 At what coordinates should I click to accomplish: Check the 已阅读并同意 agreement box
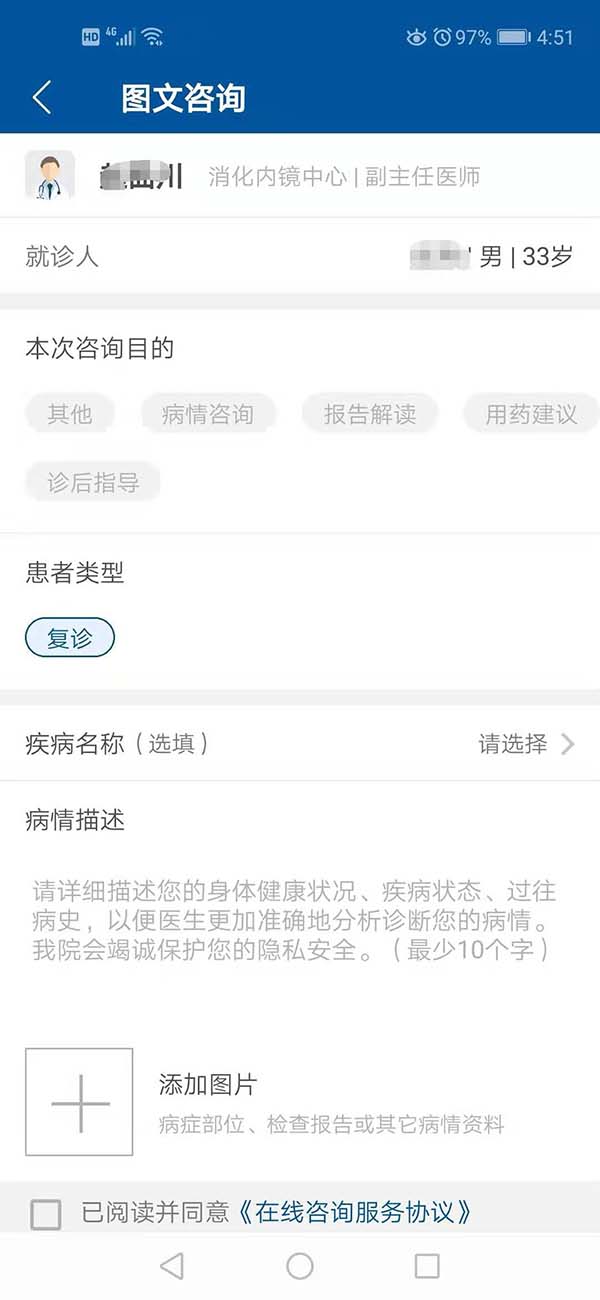(x=46, y=1214)
